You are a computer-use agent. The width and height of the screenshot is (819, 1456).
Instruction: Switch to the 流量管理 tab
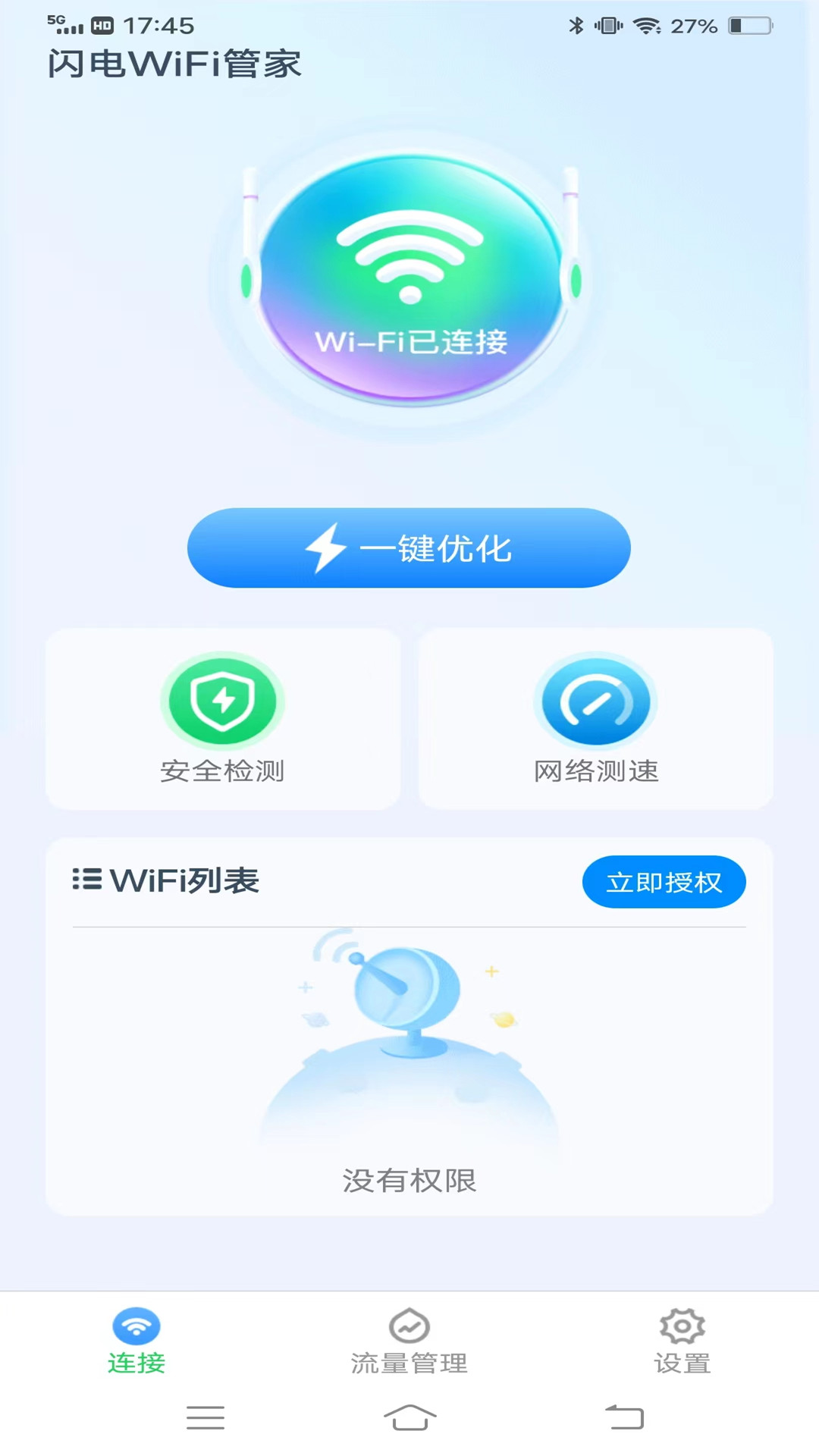(409, 1341)
